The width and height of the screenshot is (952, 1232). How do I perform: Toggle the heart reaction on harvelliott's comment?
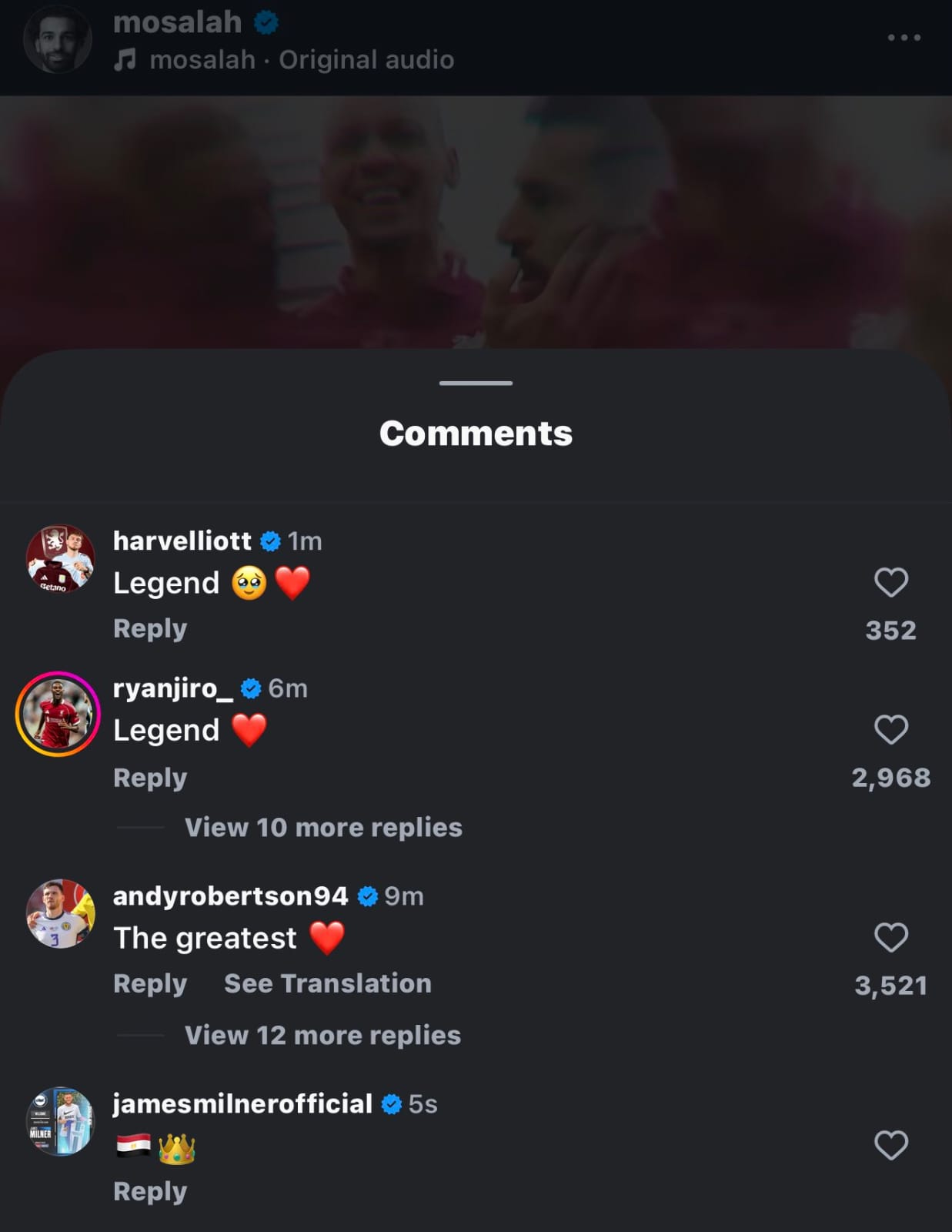click(891, 583)
